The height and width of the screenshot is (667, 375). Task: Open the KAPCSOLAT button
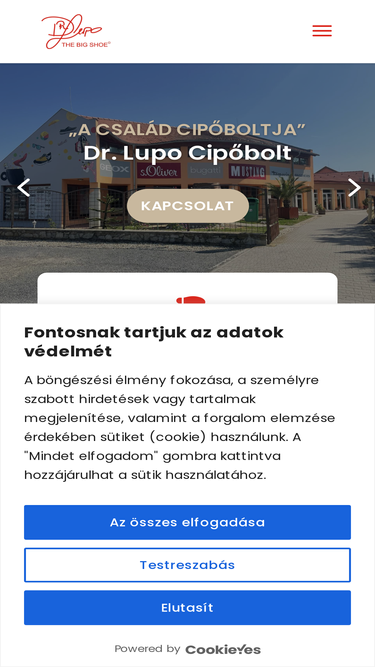(188, 206)
